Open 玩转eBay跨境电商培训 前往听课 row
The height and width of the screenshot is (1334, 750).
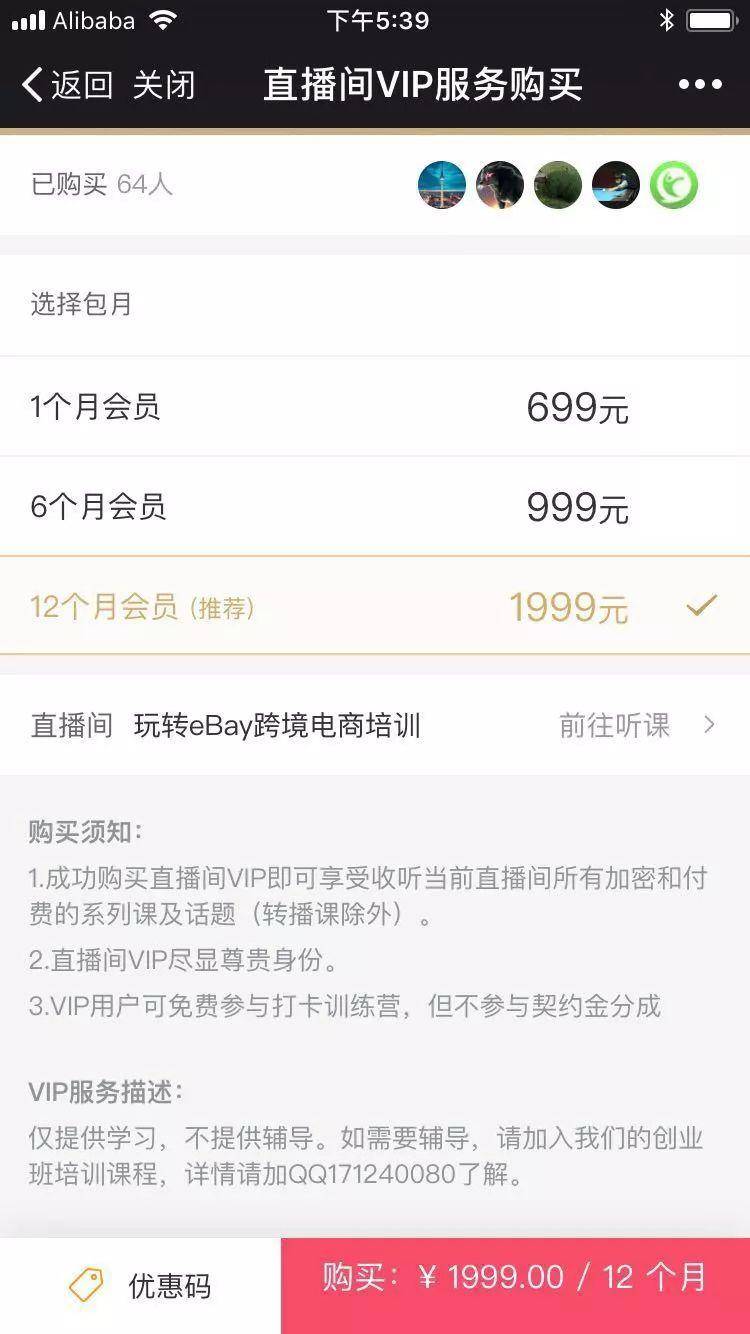[375, 725]
